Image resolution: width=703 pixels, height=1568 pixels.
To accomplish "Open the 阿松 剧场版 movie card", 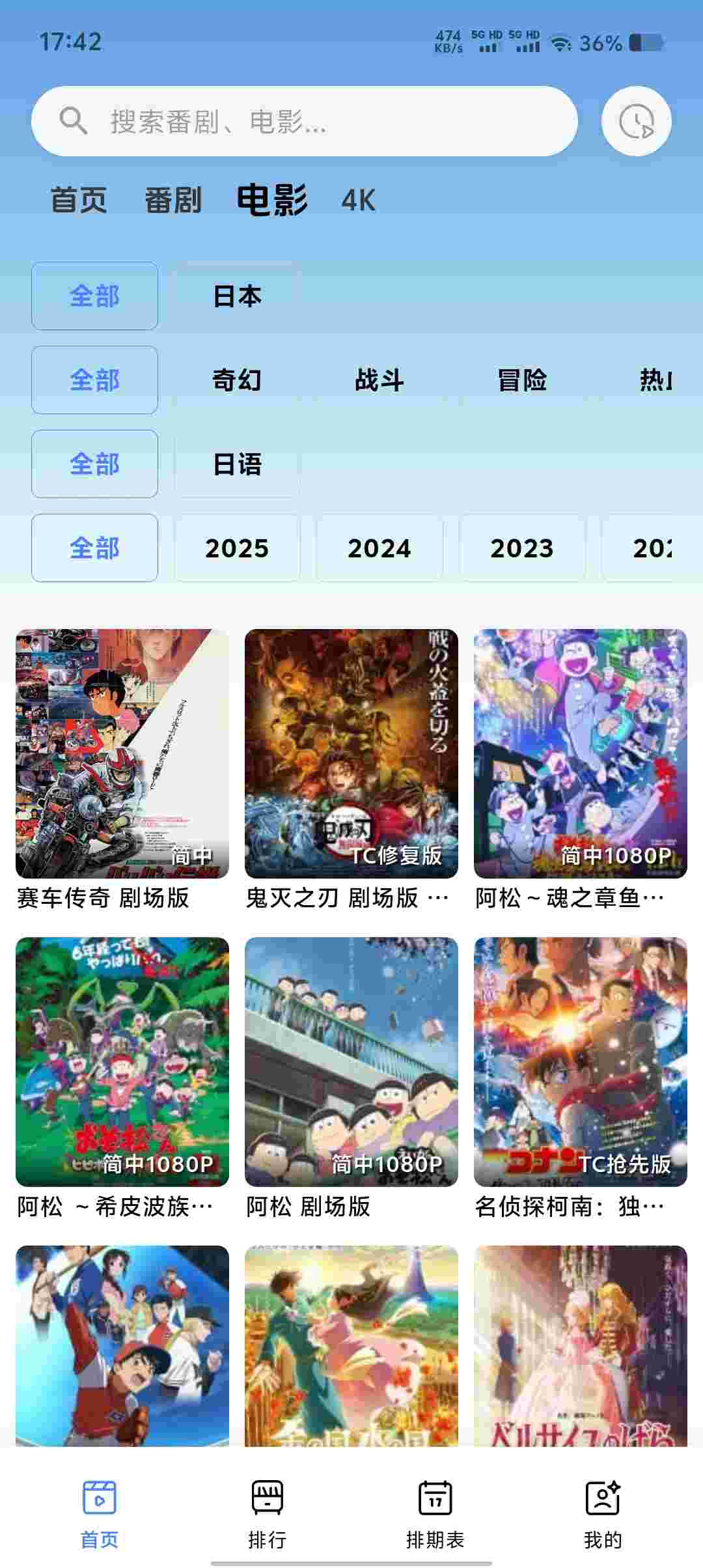I will pos(351,1078).
